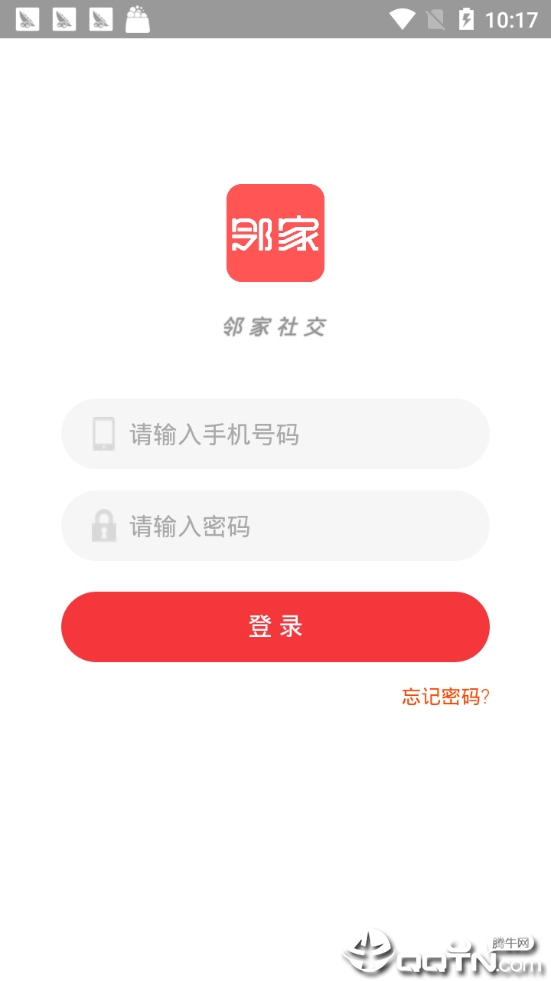
Task: Open the 忘记密码 forgot password link
Action: [445, 696]
